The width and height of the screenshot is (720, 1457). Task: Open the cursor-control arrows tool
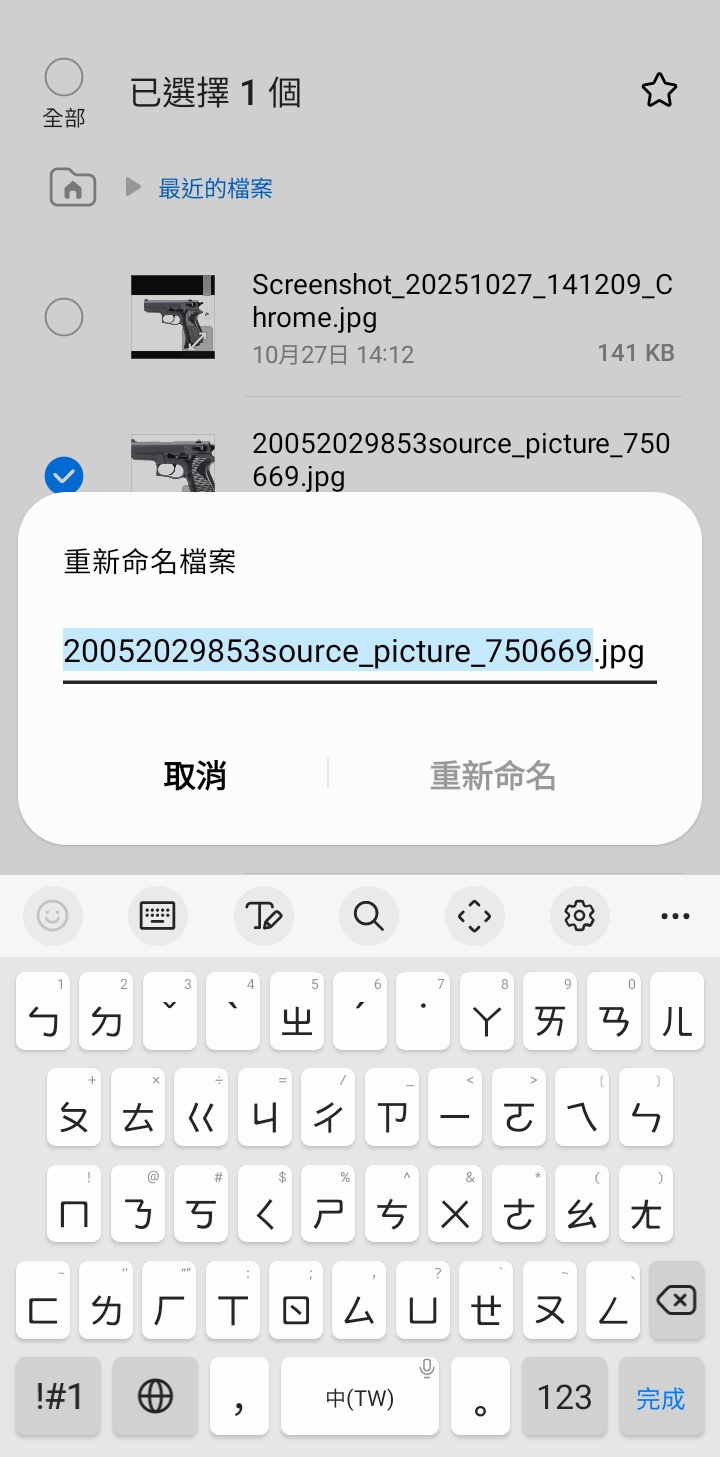[474, 915]
